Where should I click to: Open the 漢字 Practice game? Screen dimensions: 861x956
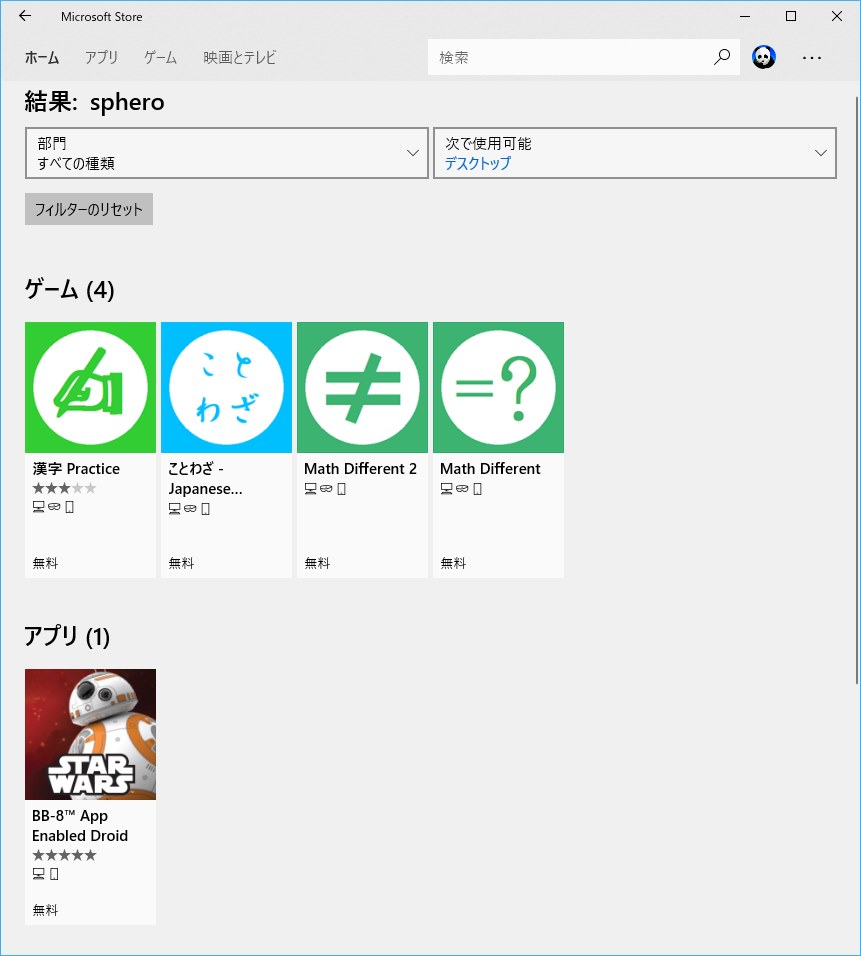[x=90, y=449]
